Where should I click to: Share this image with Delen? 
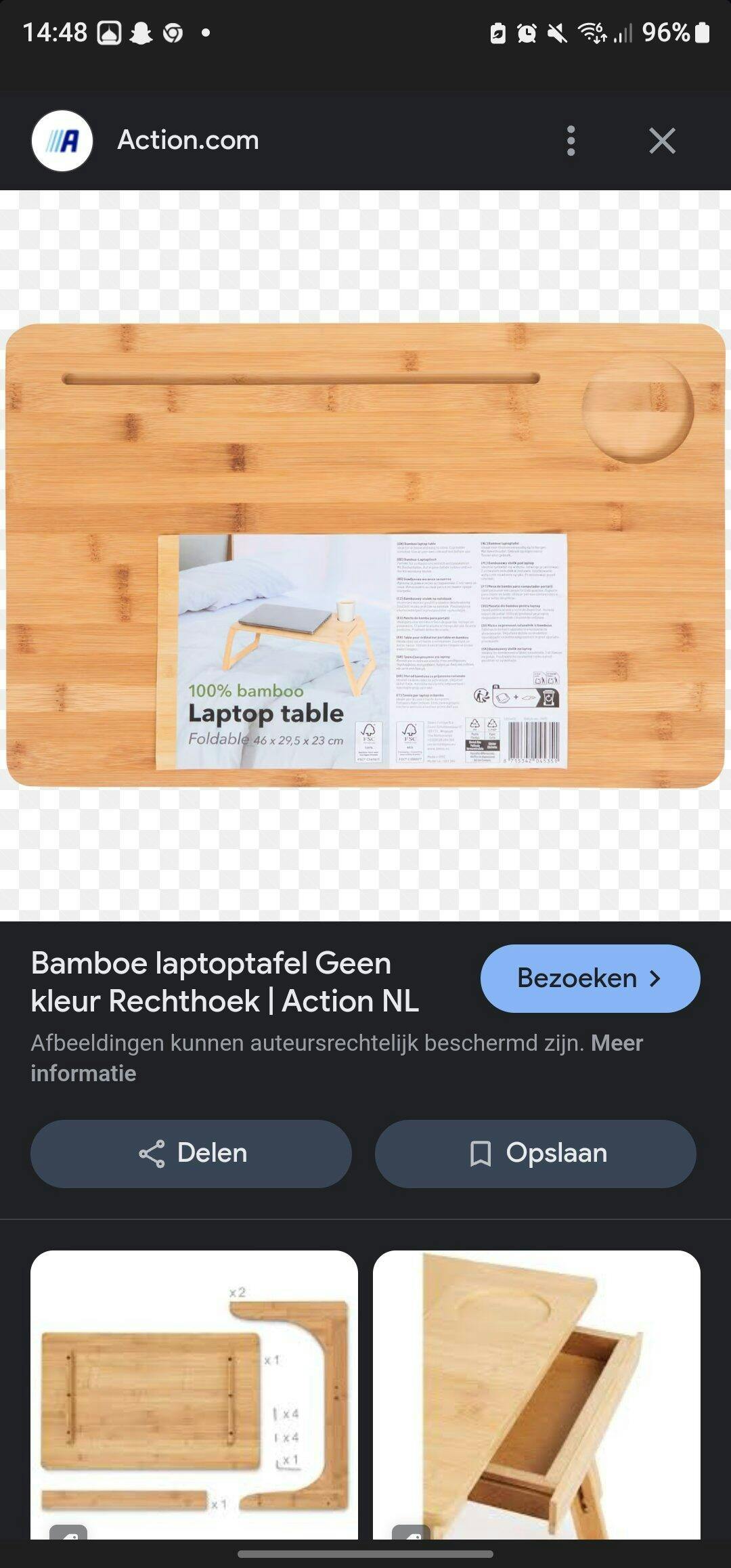192,1153
